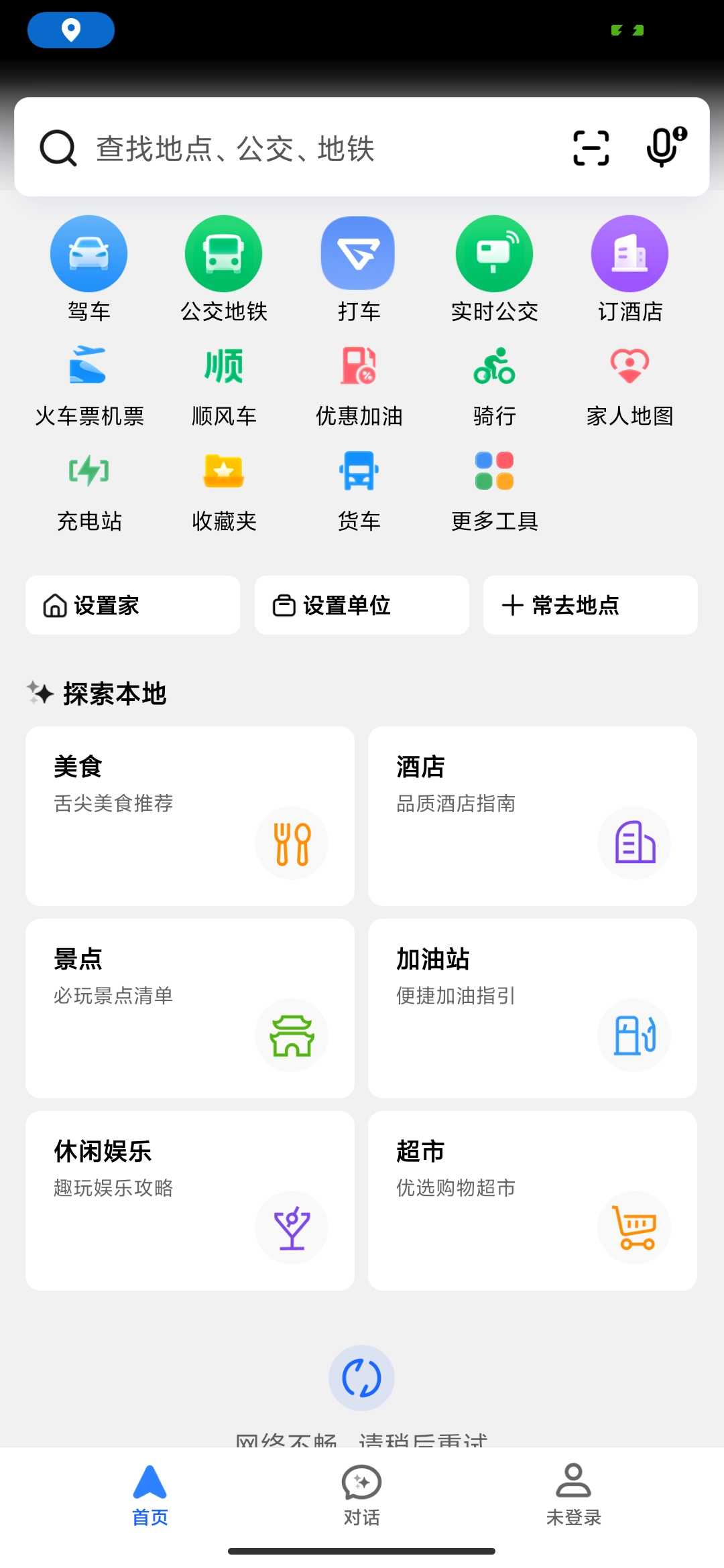
Task: Open 驾车 driving navigation
Action: point(88,269)
